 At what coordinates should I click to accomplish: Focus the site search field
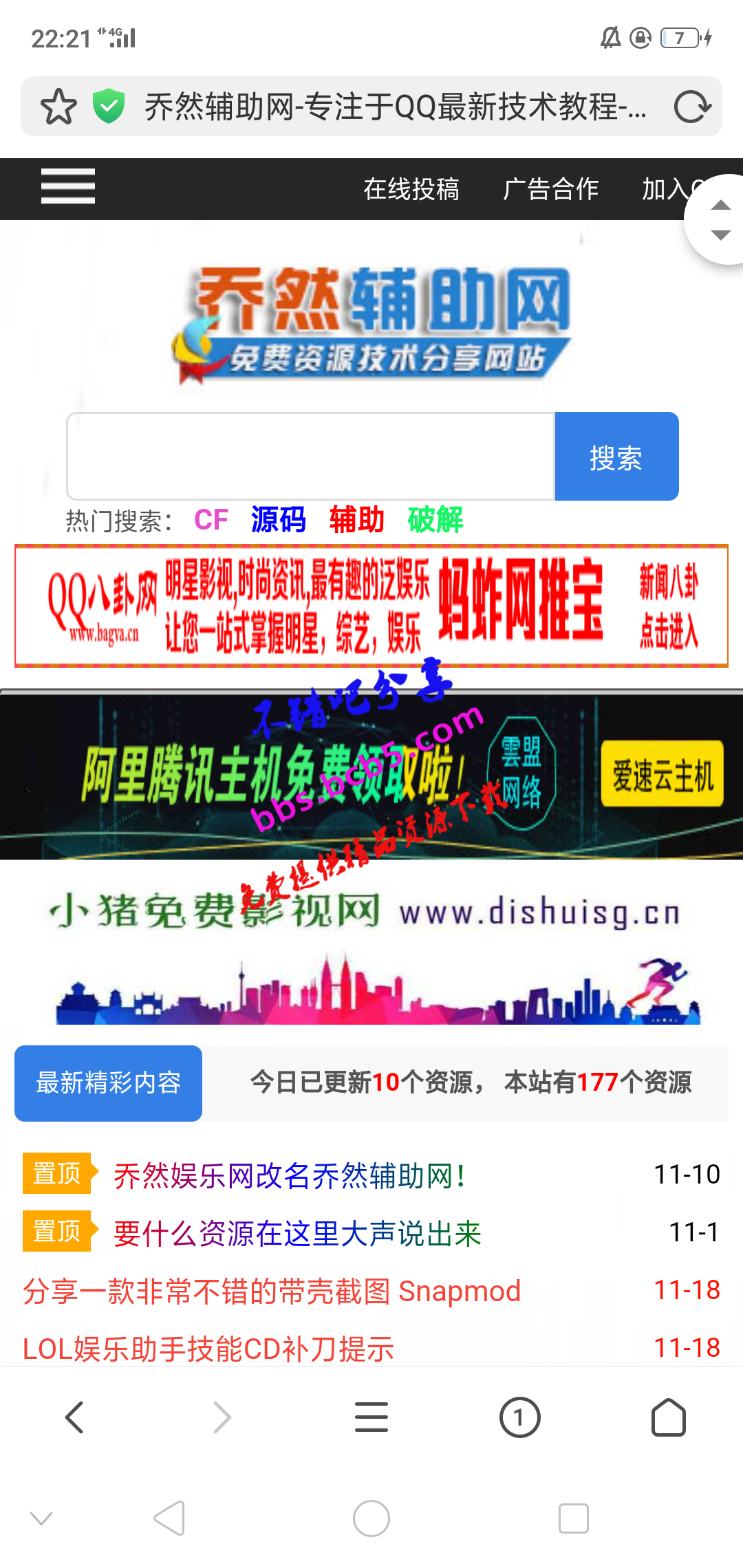coord(311,457)
